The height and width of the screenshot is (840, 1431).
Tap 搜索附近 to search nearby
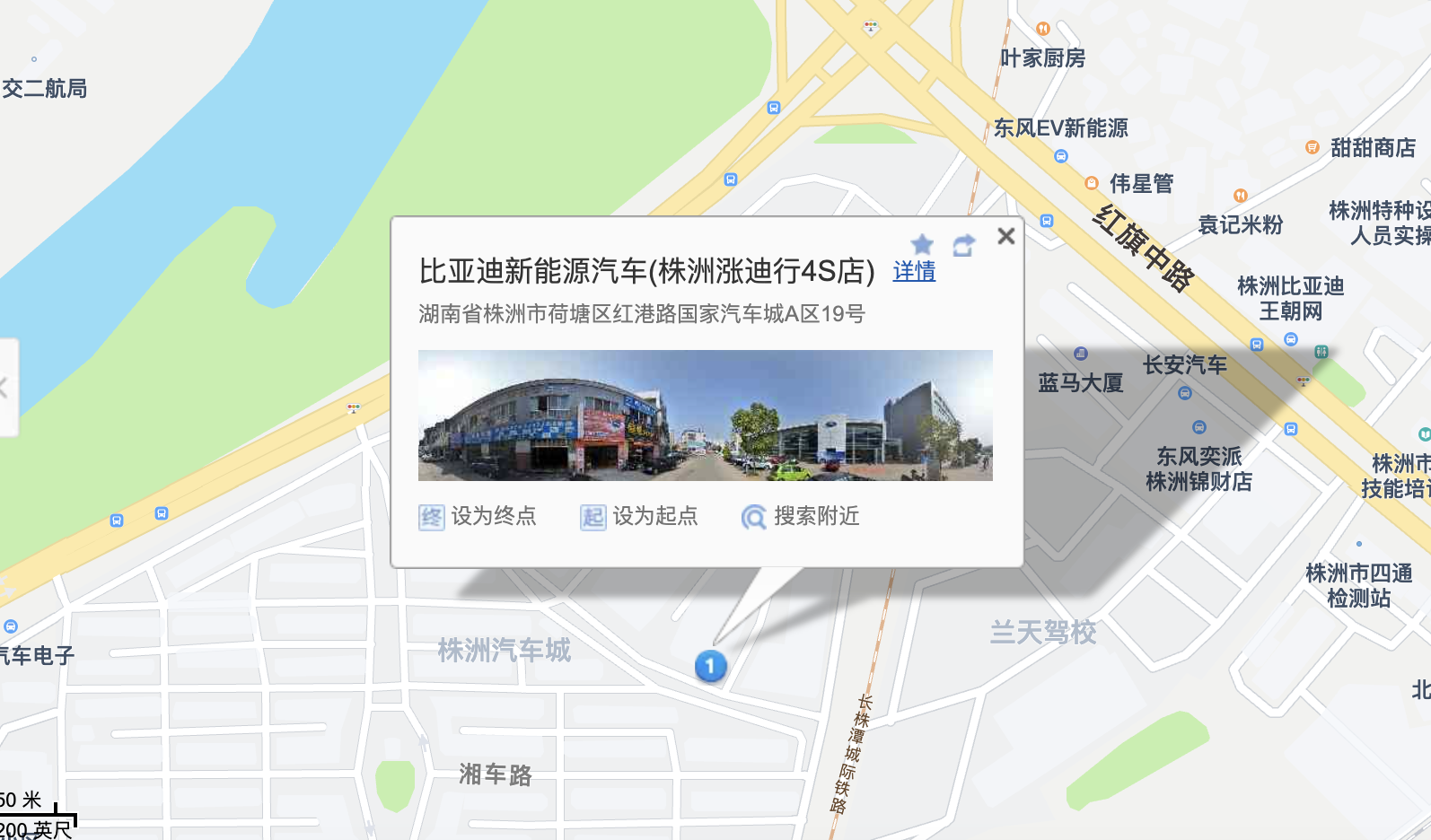coord(801,517)
